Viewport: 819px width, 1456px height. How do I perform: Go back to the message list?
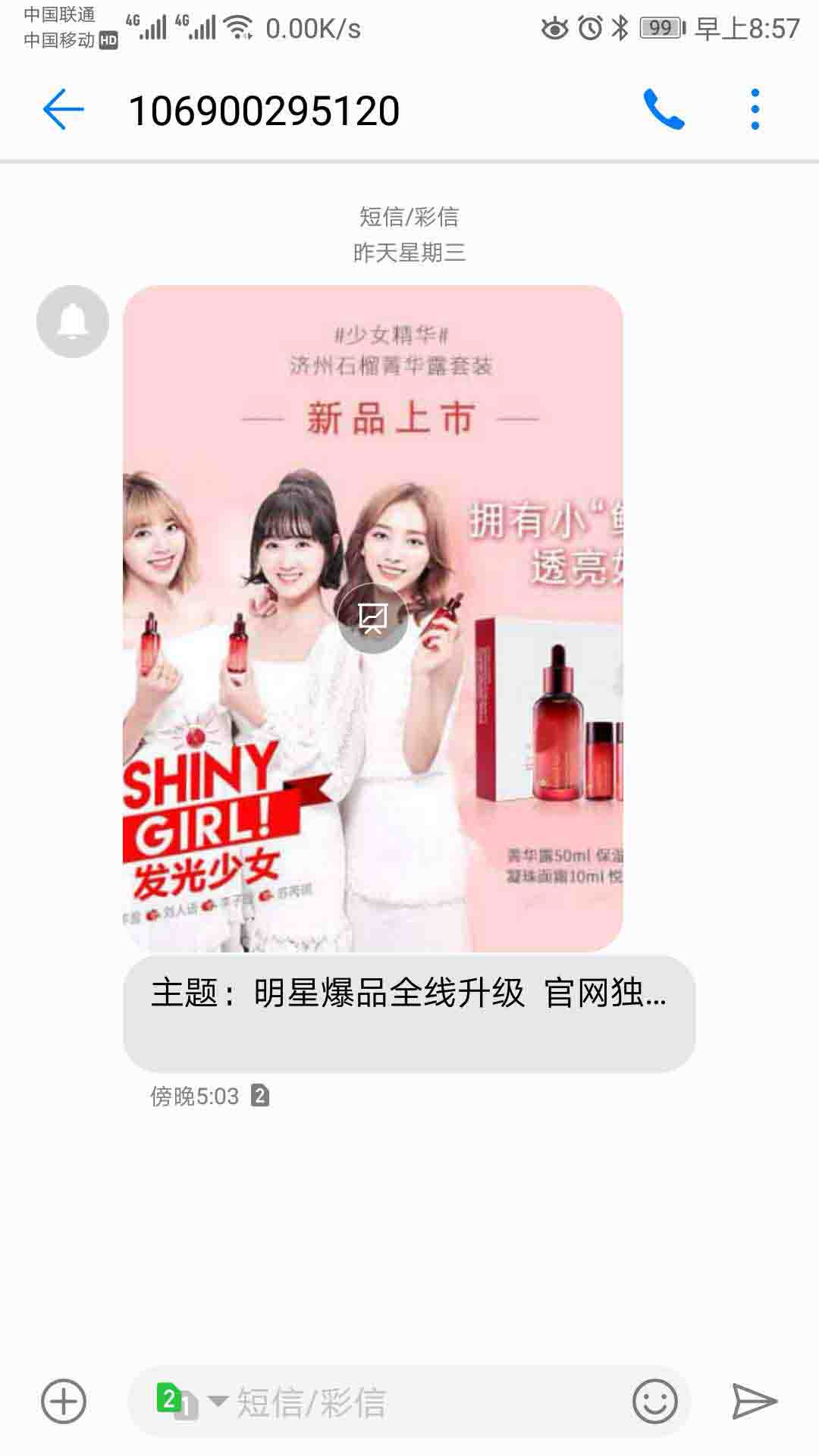(x=63, y=110)
